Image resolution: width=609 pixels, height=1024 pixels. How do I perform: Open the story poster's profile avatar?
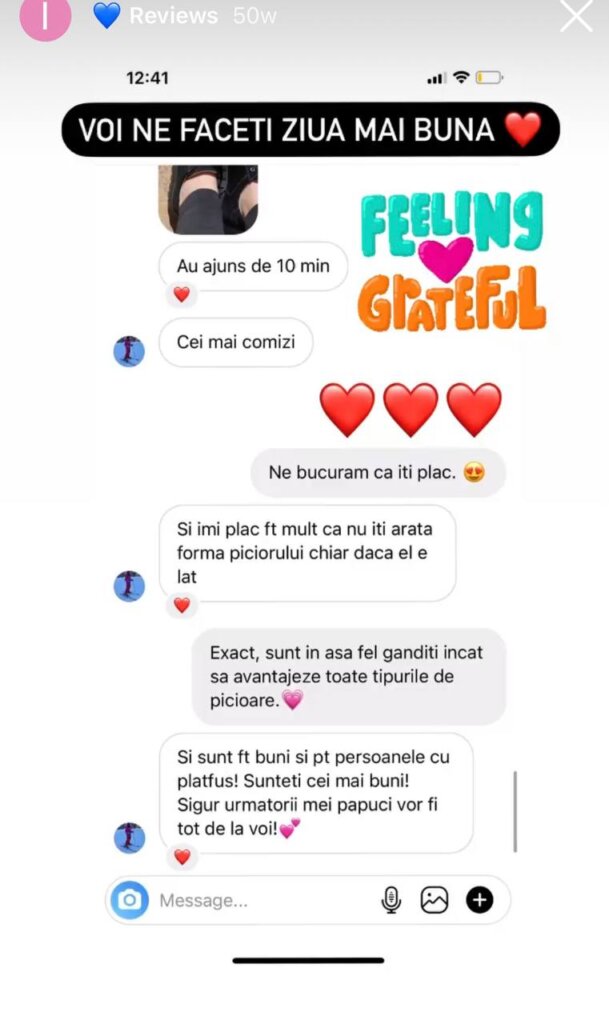click(45, 16)
